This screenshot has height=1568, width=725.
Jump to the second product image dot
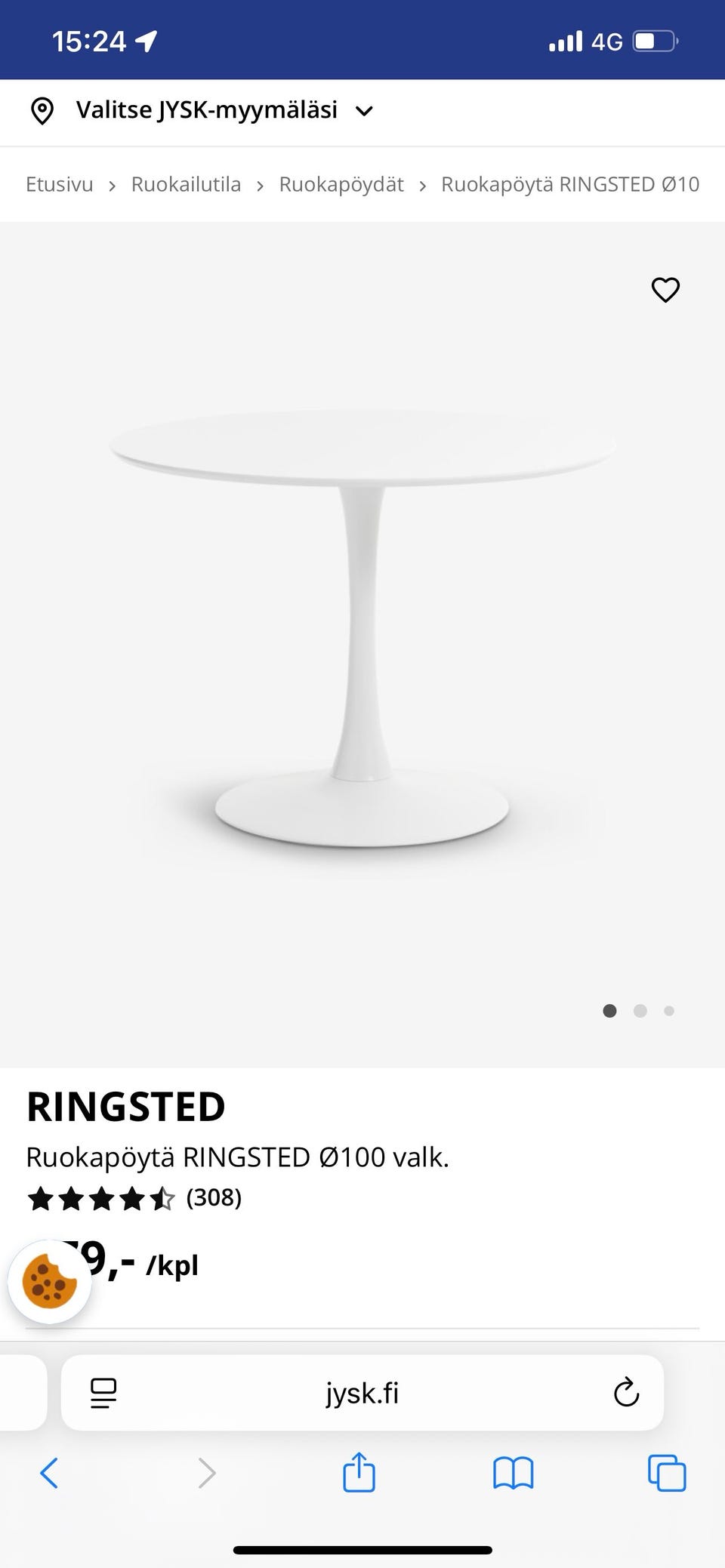click(x=640, y=1011)
